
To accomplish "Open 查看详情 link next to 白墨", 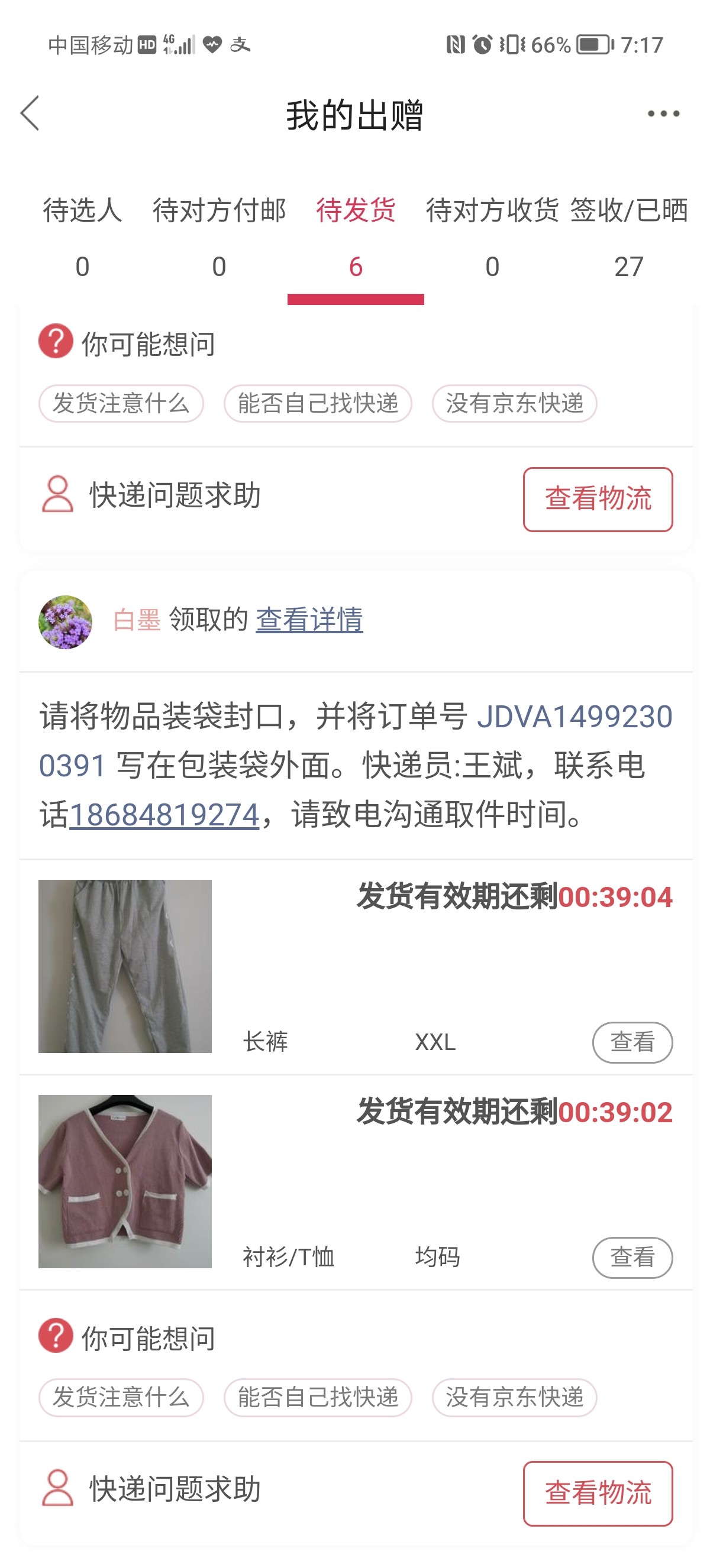I will click(x=309, y=620).
